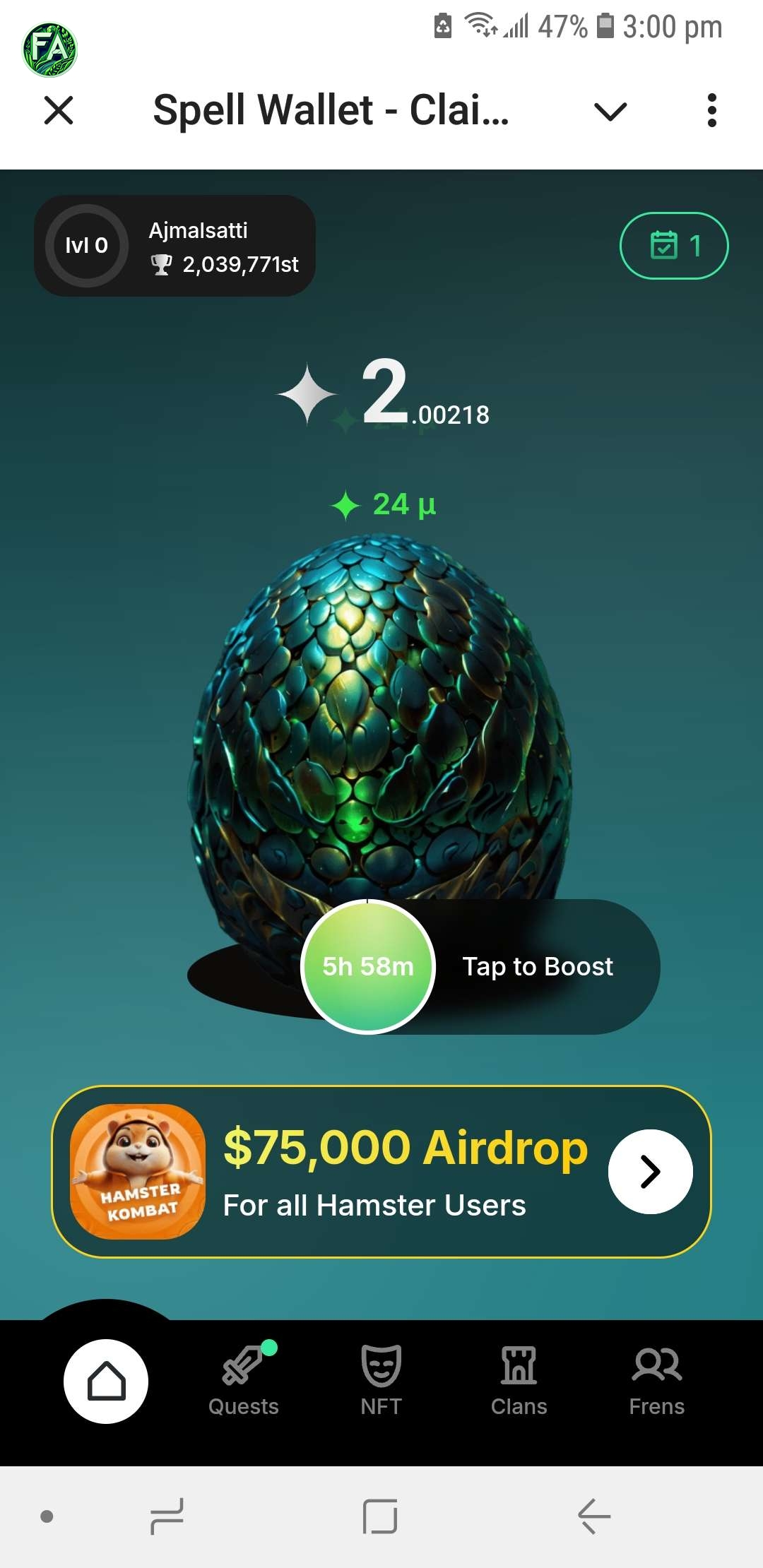Open the Frens tab
This screenshot has width=763, height=1568.
(657, 1381)
